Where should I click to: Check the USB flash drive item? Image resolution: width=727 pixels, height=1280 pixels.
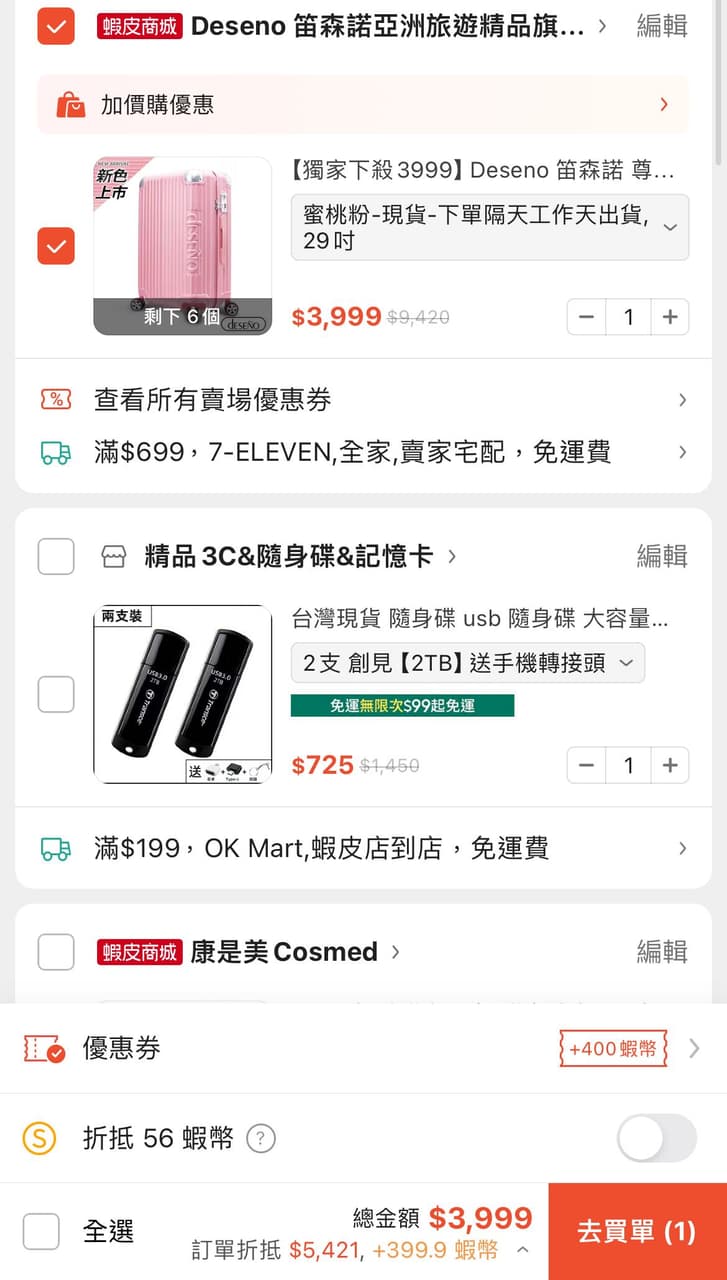[56, 694]
